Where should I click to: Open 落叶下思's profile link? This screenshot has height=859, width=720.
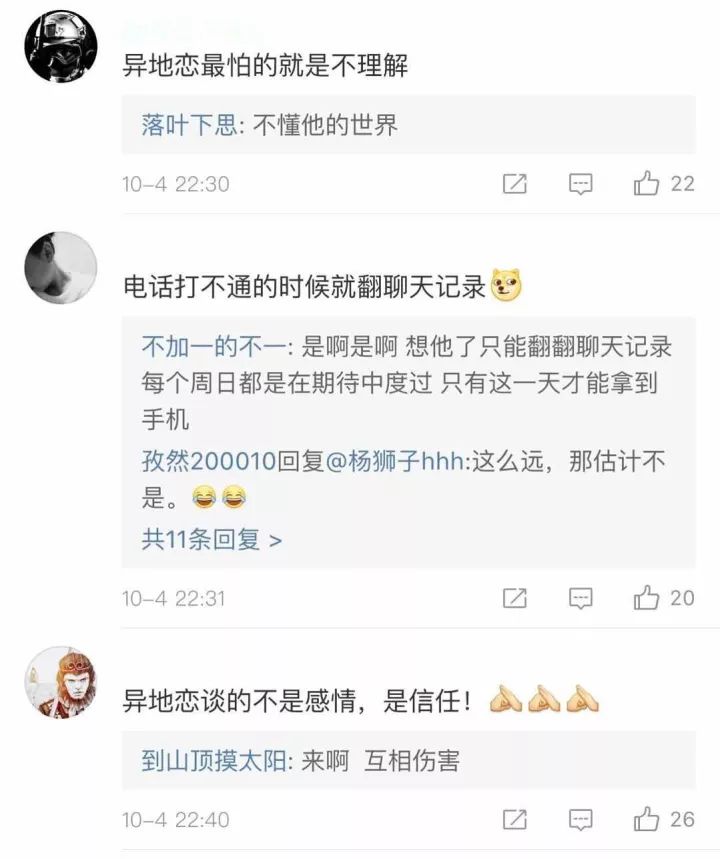click(x=189, y=125)
